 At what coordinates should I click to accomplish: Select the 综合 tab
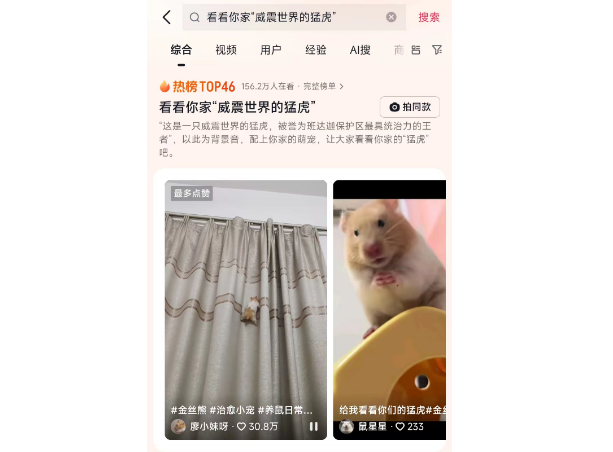(181, 50)
